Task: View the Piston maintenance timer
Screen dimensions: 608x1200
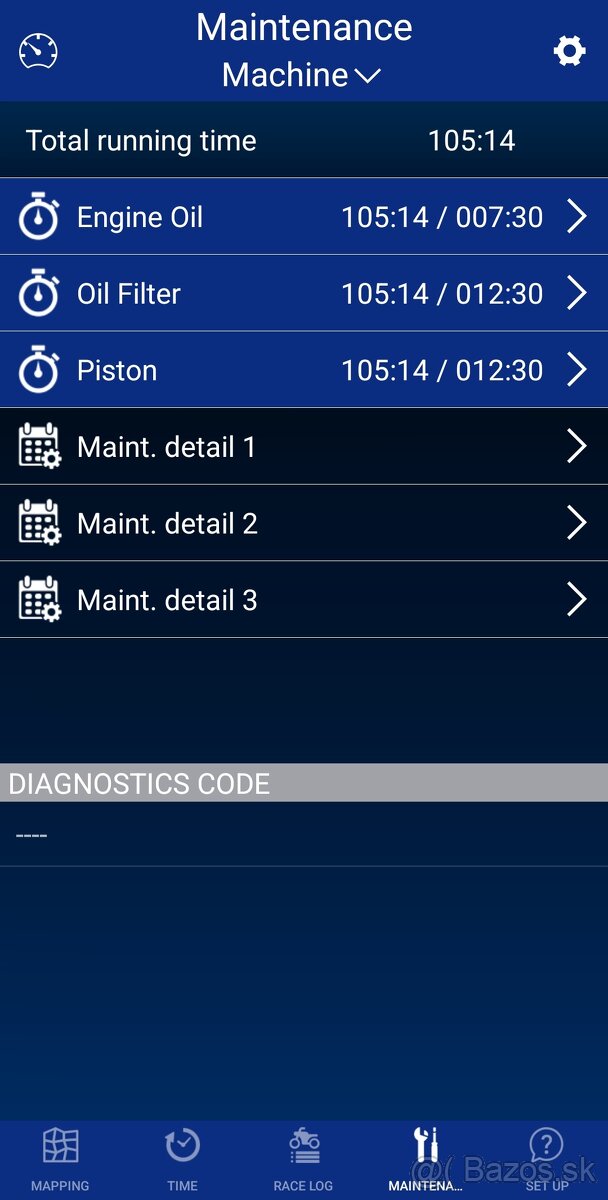Action: [304, 370]
